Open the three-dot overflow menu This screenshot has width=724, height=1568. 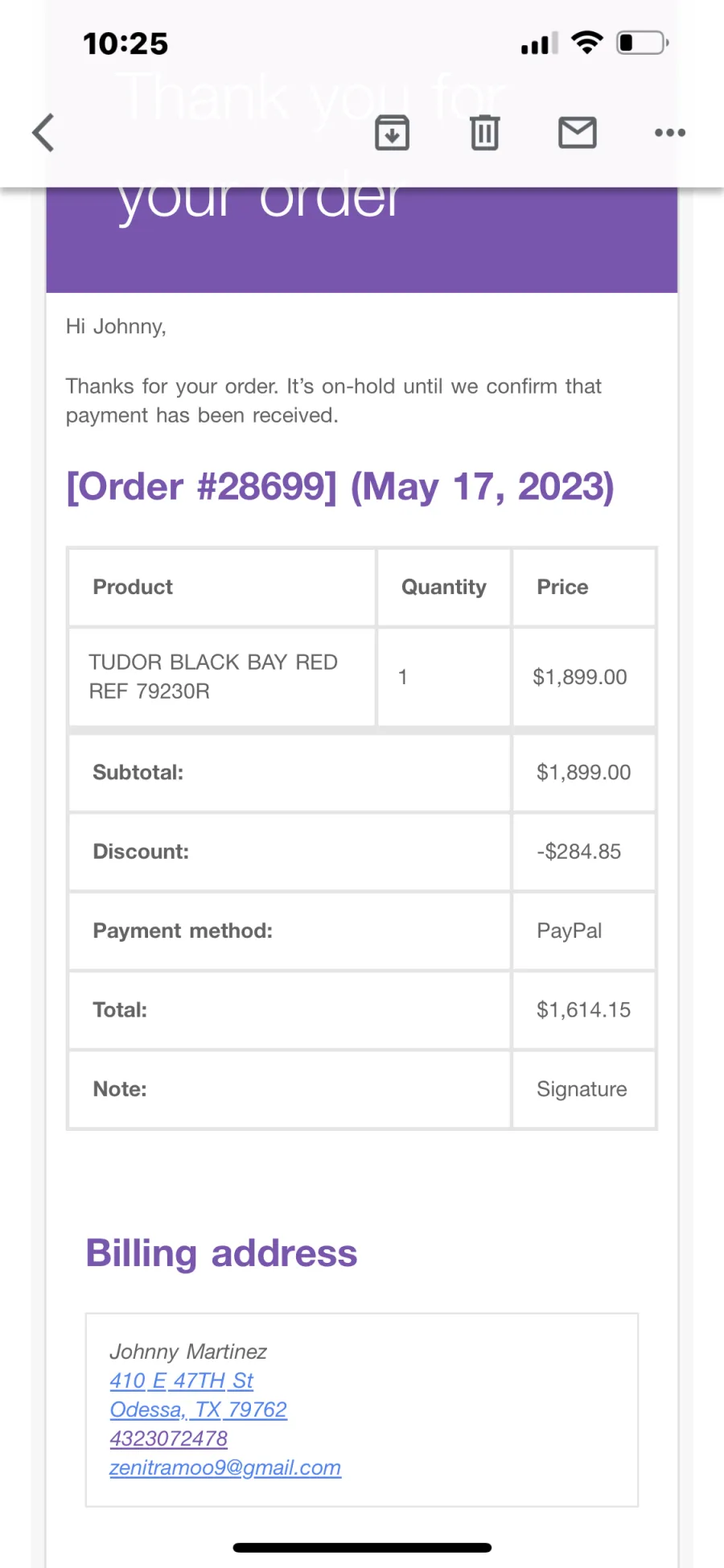670,133
